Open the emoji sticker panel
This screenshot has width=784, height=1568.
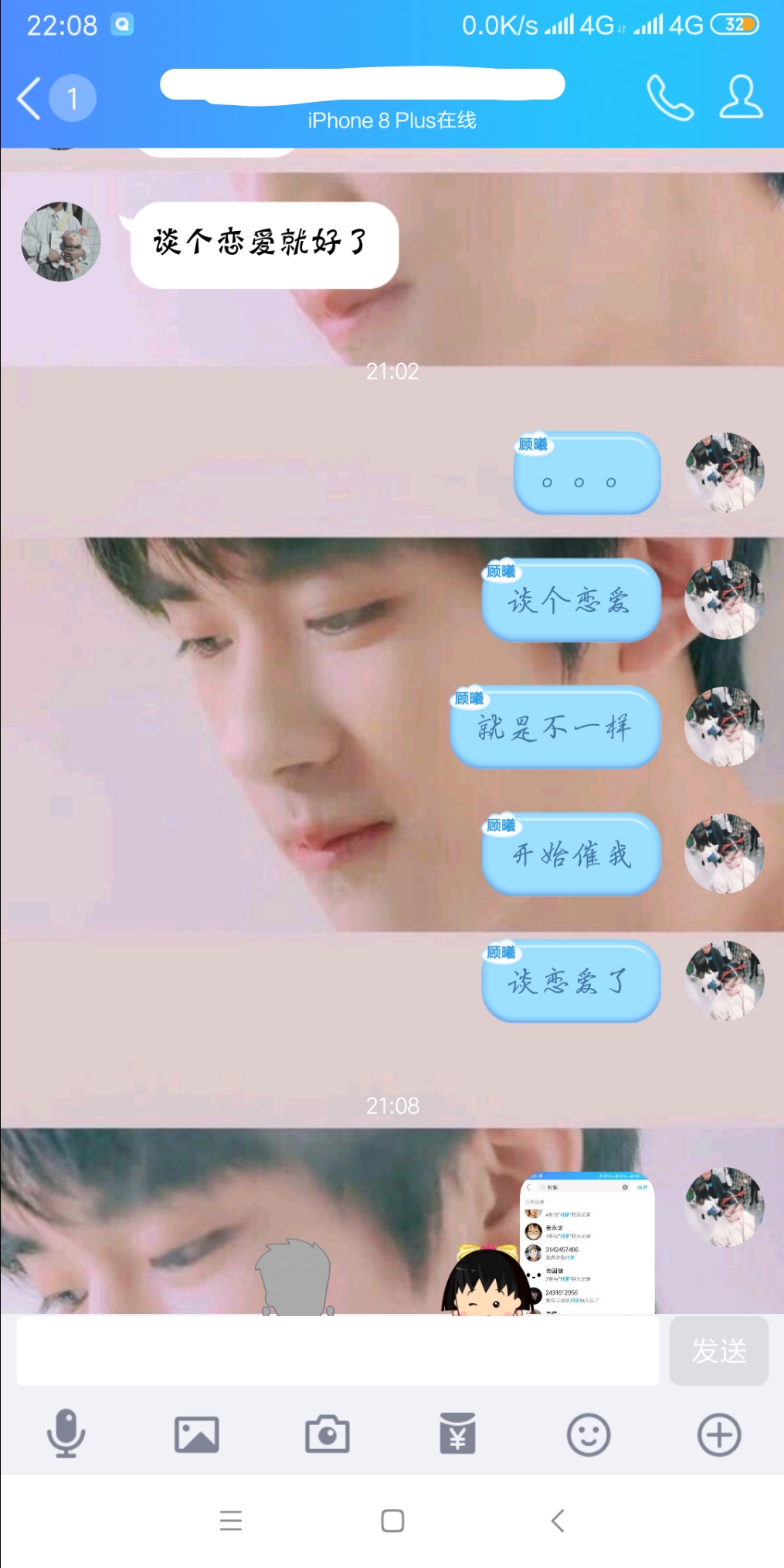pyautogui.click(x=589, y=1434)
